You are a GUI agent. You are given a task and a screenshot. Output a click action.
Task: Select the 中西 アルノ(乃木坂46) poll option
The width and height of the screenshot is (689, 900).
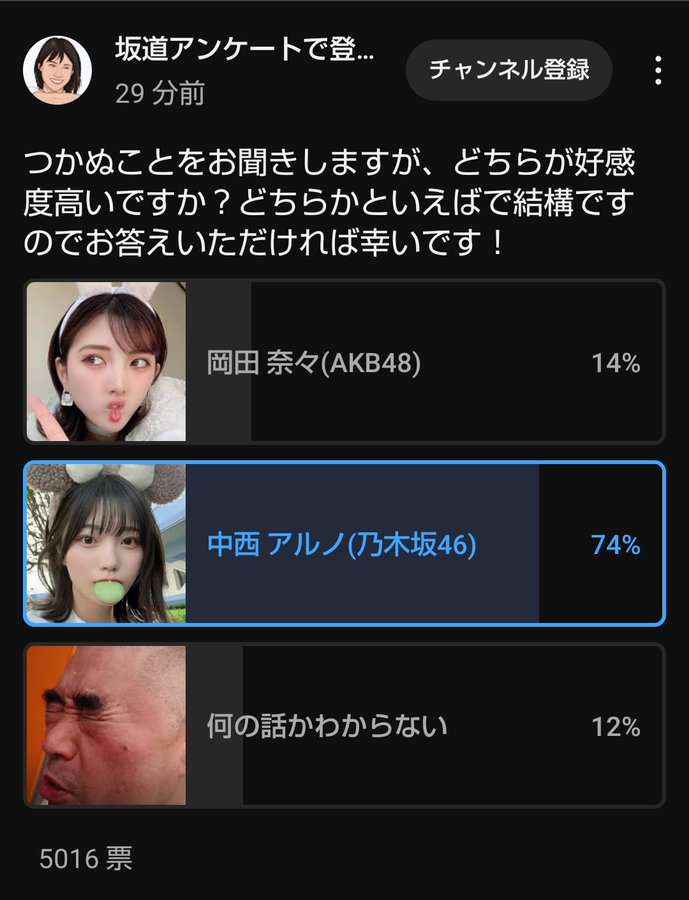click(344, 544)
